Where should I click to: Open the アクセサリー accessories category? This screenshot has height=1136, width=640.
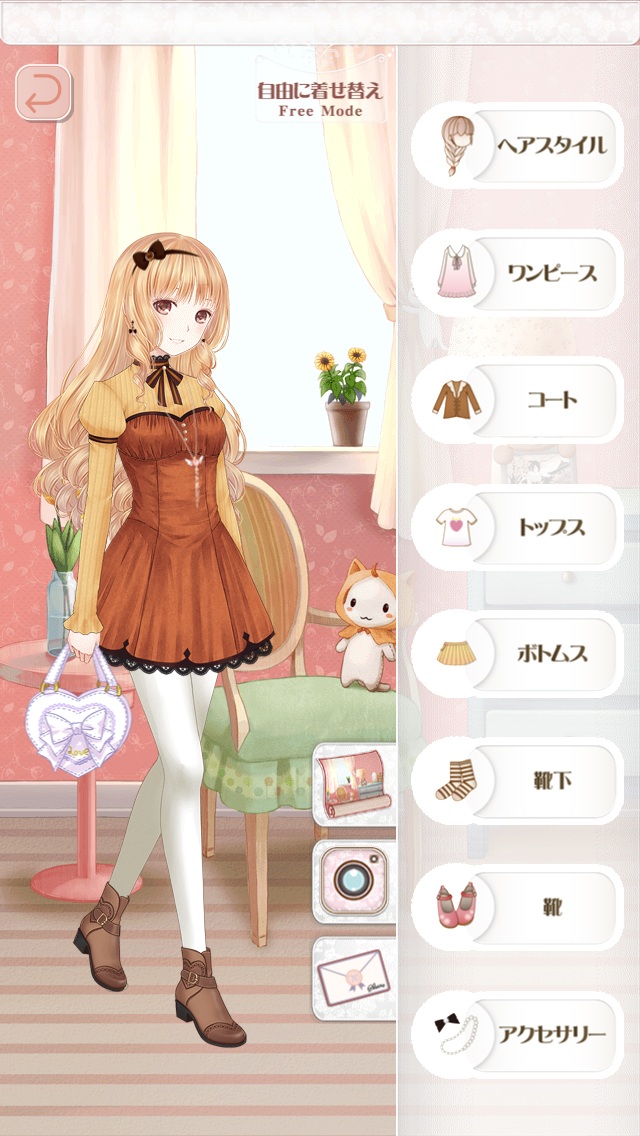tap(518, 1035)
